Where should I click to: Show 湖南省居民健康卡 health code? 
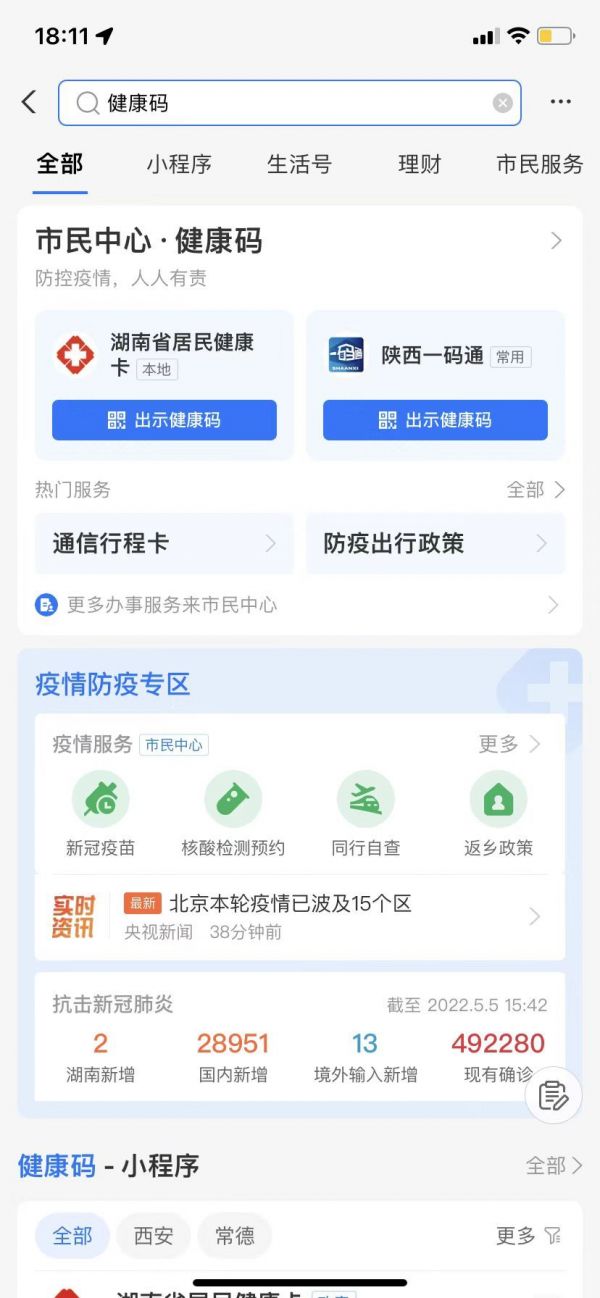[164, 420]
